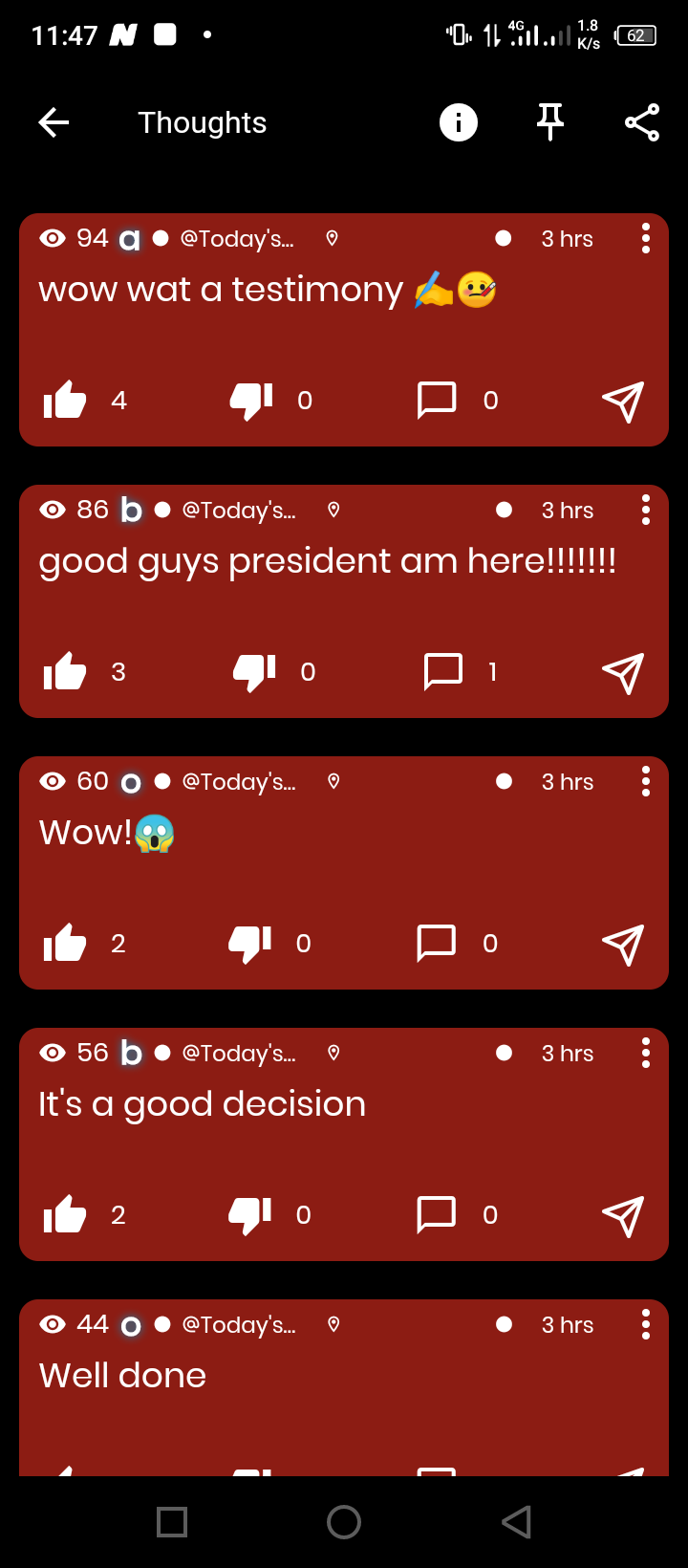Open overflow menu on "Well done" thought
The width and height of the screenshot is (688, 1568).
click(x=646, y=1324)
